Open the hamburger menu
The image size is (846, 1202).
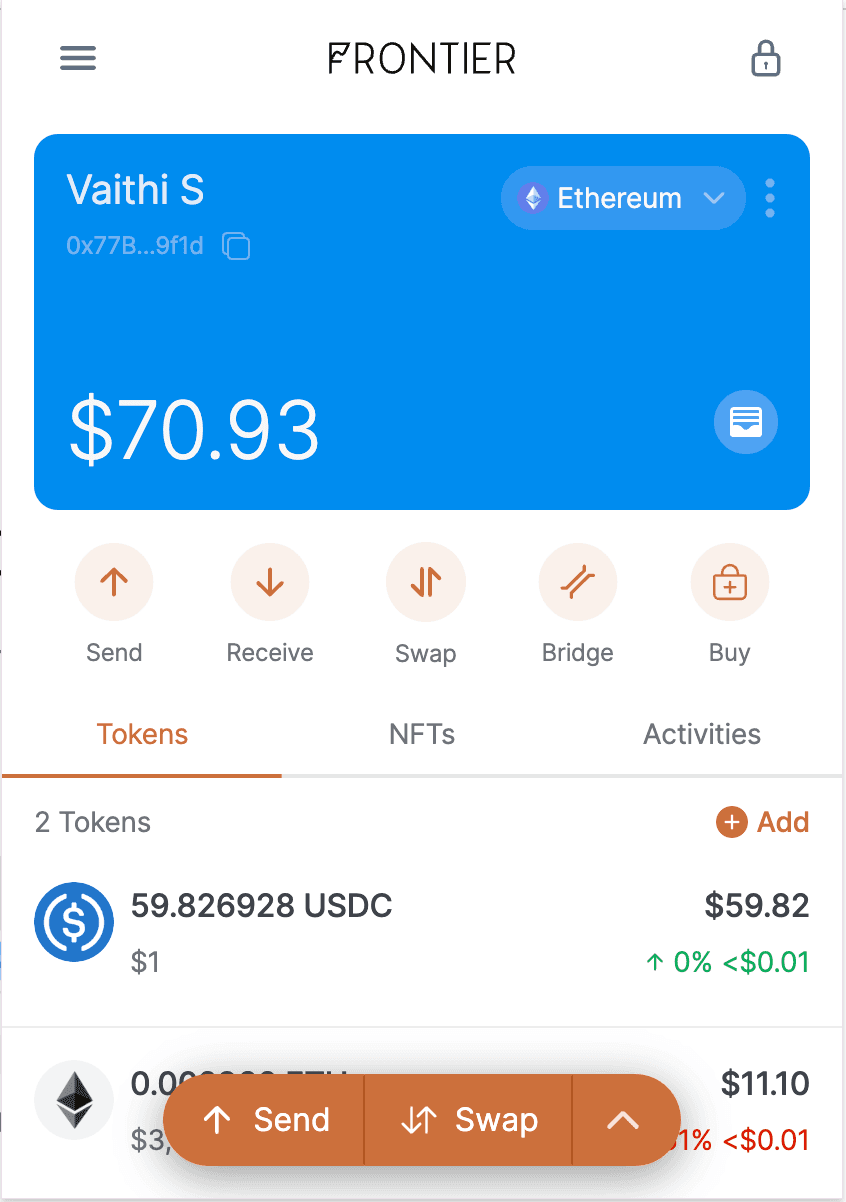[x=77, y=58]
